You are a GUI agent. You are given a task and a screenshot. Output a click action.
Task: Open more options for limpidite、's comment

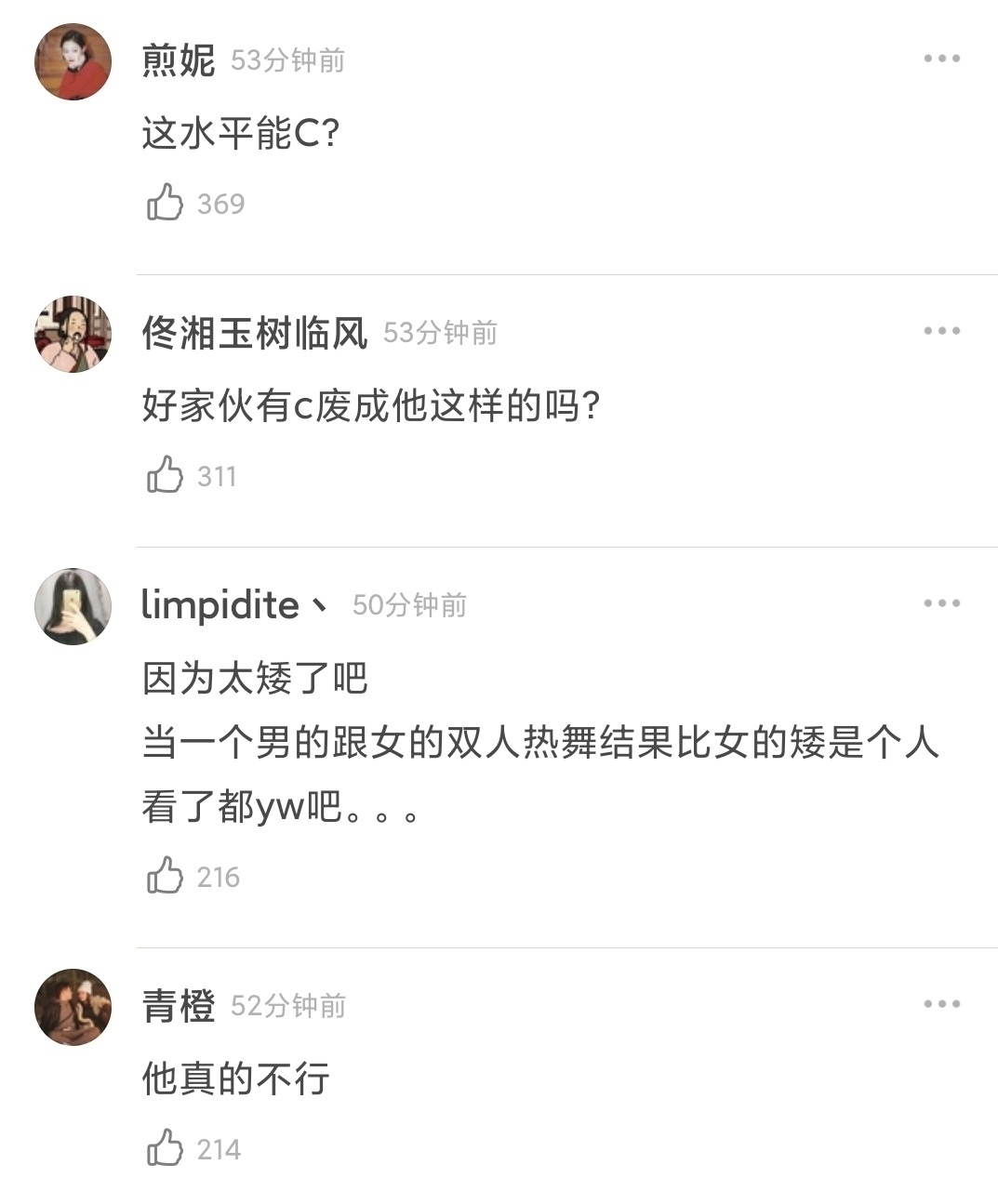pos(942,602)
